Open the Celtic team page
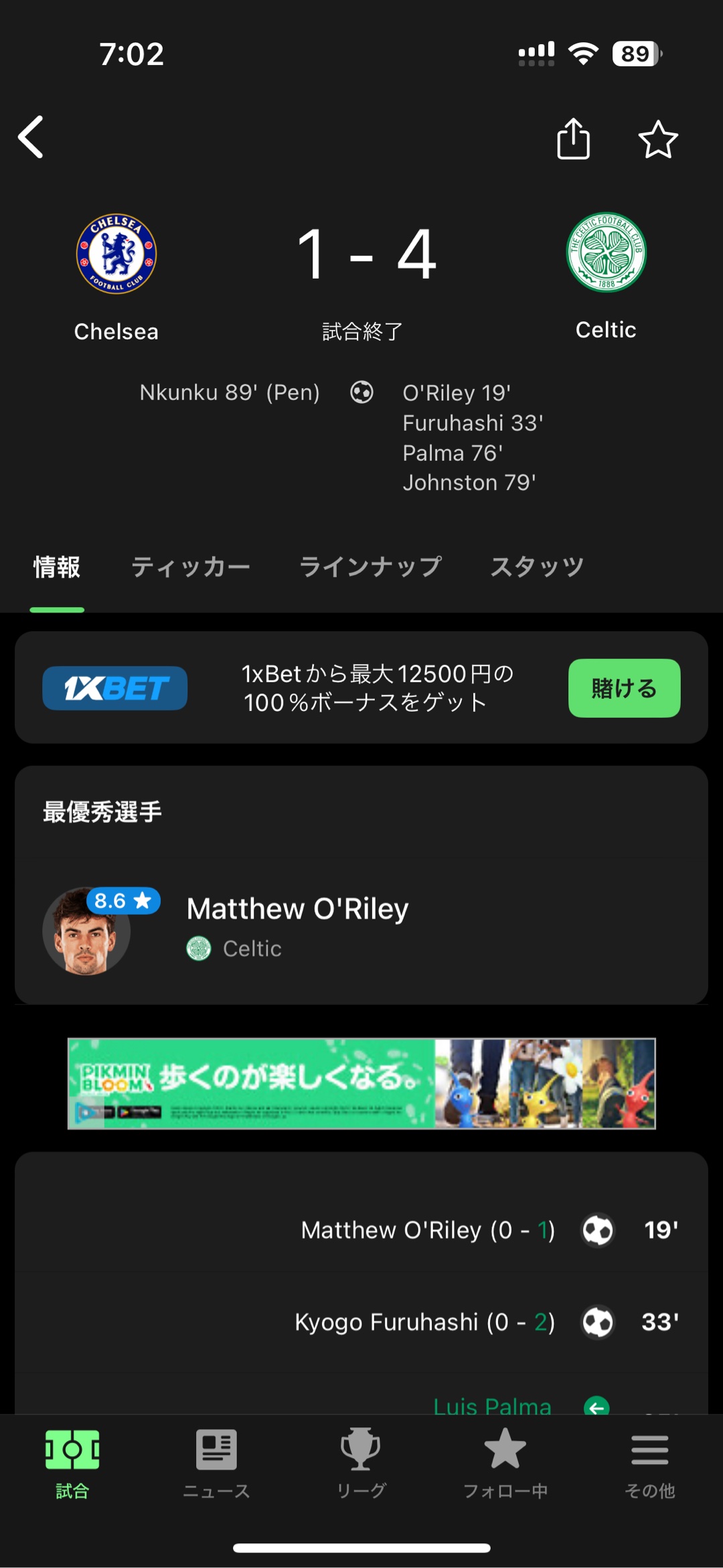Image resolution: width=723 pixels, height=1568 pixels. (606, 253)
